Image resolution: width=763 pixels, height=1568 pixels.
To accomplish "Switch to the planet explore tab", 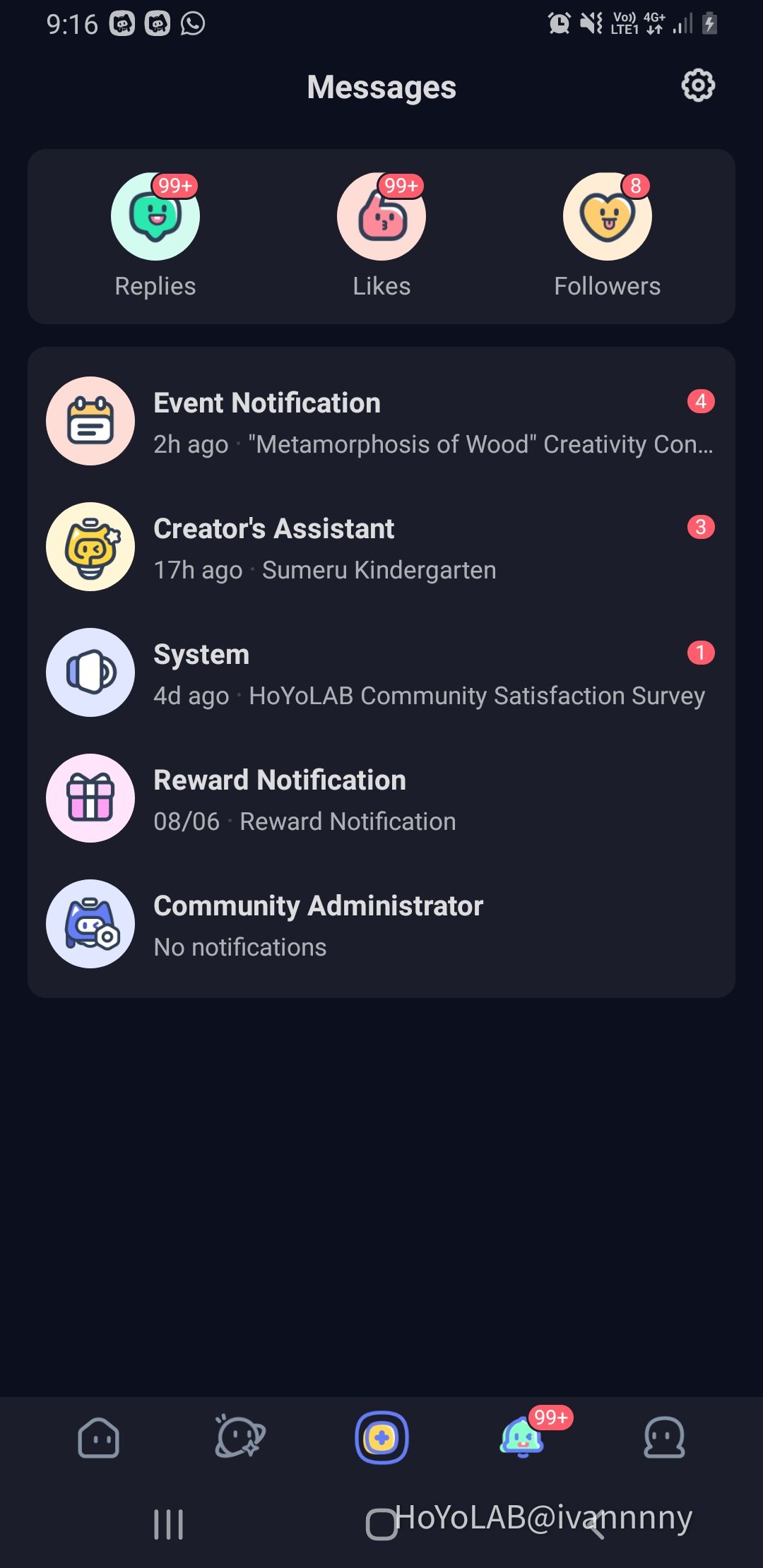I will (x=239, y=1438).
